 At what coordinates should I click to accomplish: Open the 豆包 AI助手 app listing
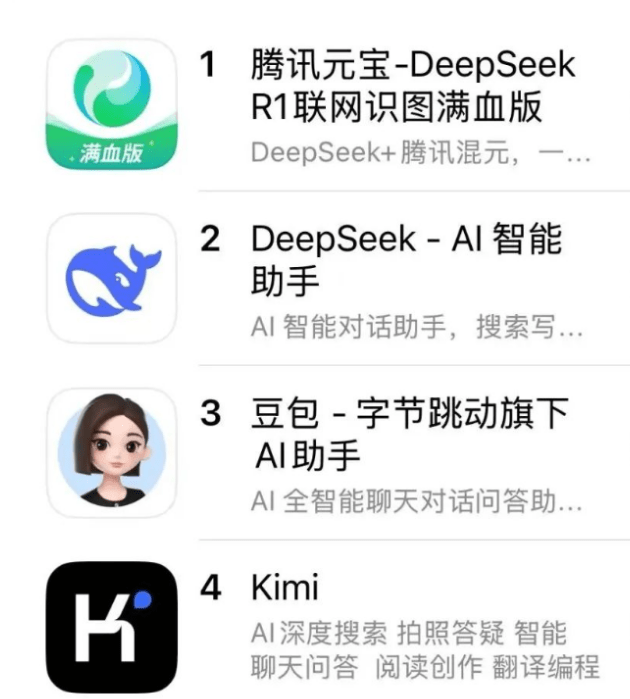[x=410, y=433]
